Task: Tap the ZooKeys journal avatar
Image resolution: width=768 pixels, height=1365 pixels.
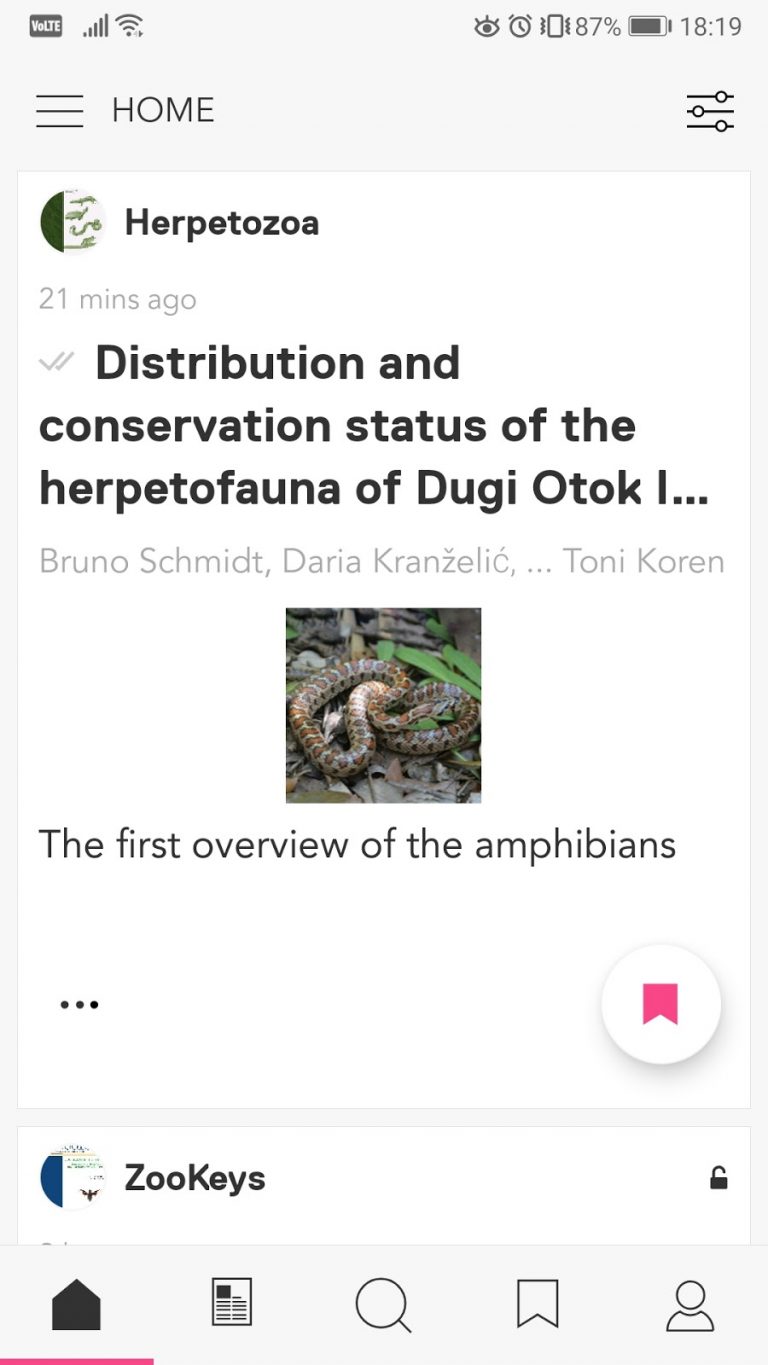Action: tap(71, 1177)
